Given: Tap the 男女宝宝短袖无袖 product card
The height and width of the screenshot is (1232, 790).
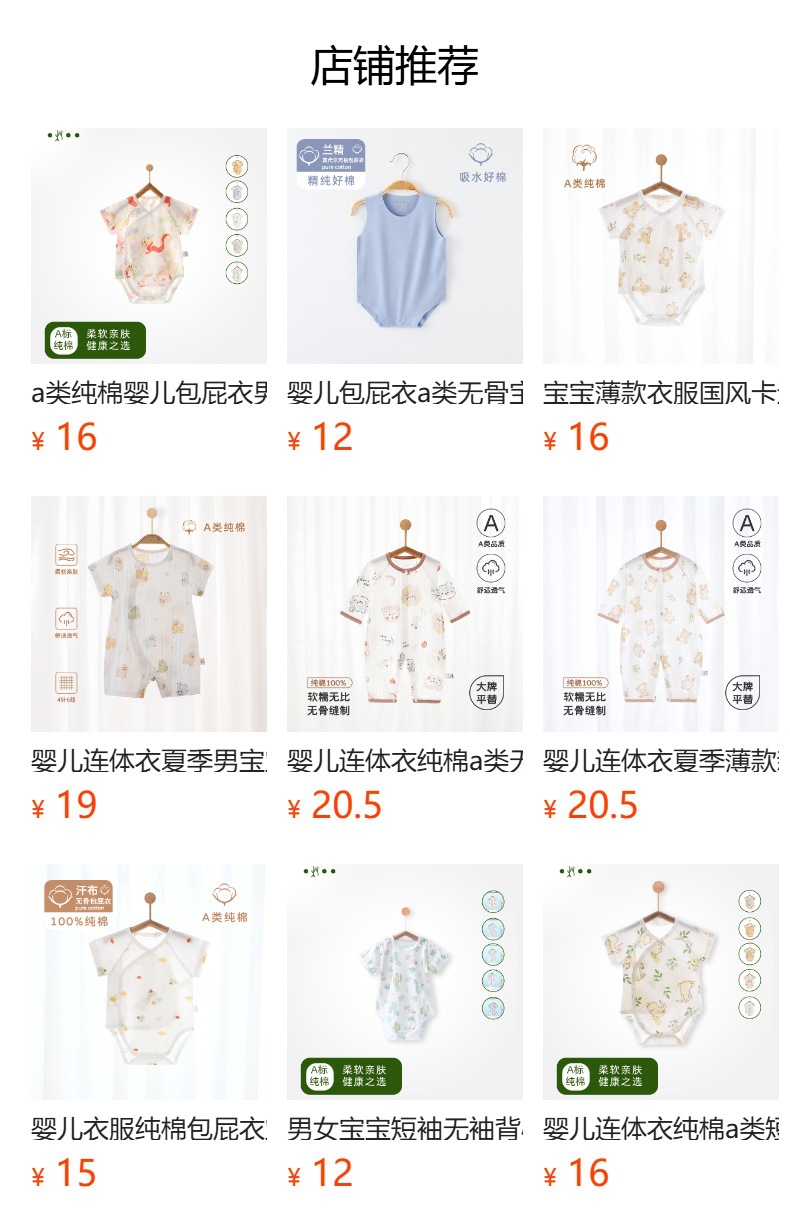Looking at the screenshot, I should pyautogui.click(x=404, y=982).
